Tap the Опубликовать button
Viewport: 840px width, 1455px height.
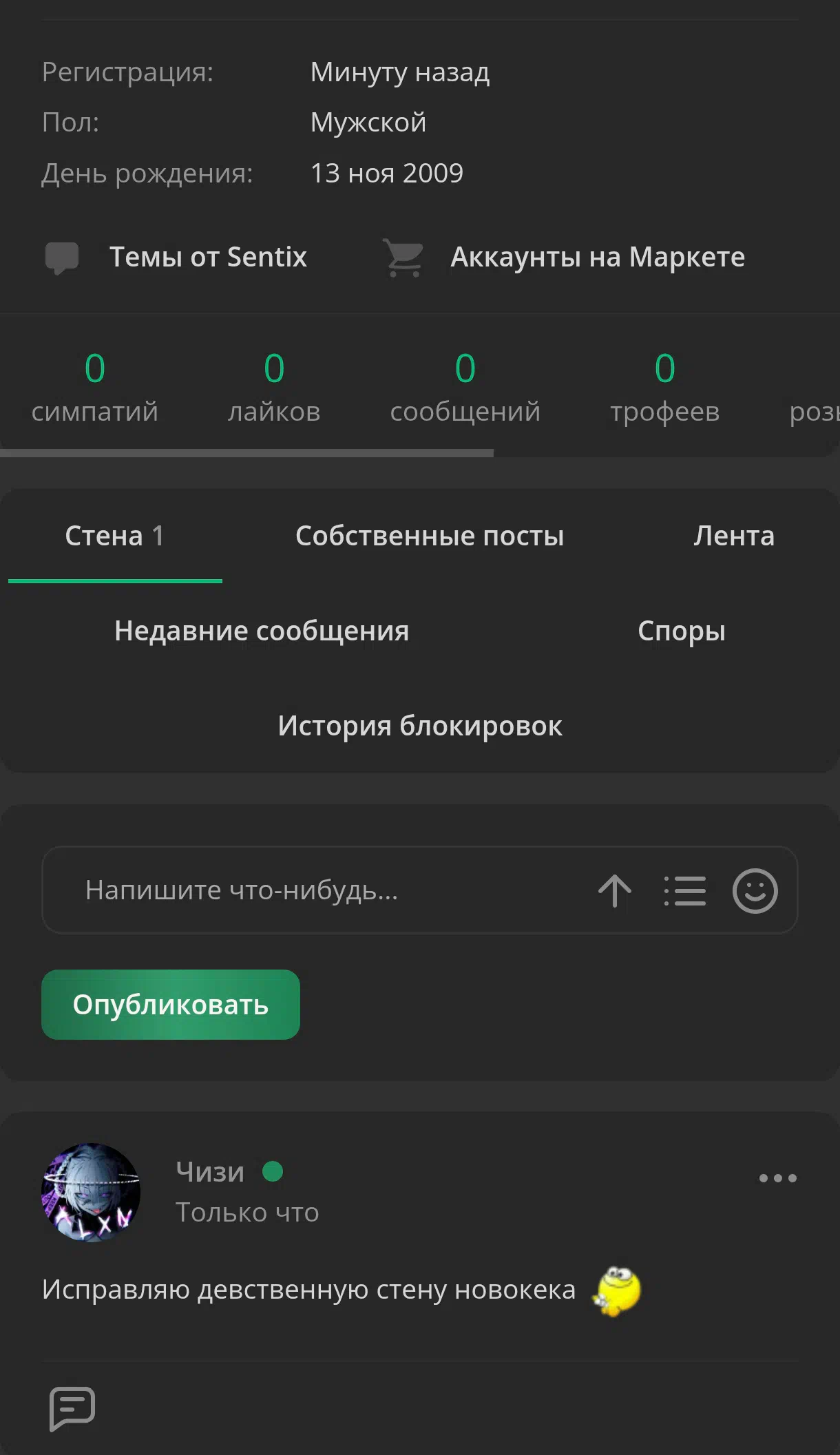click(171, 1005)
